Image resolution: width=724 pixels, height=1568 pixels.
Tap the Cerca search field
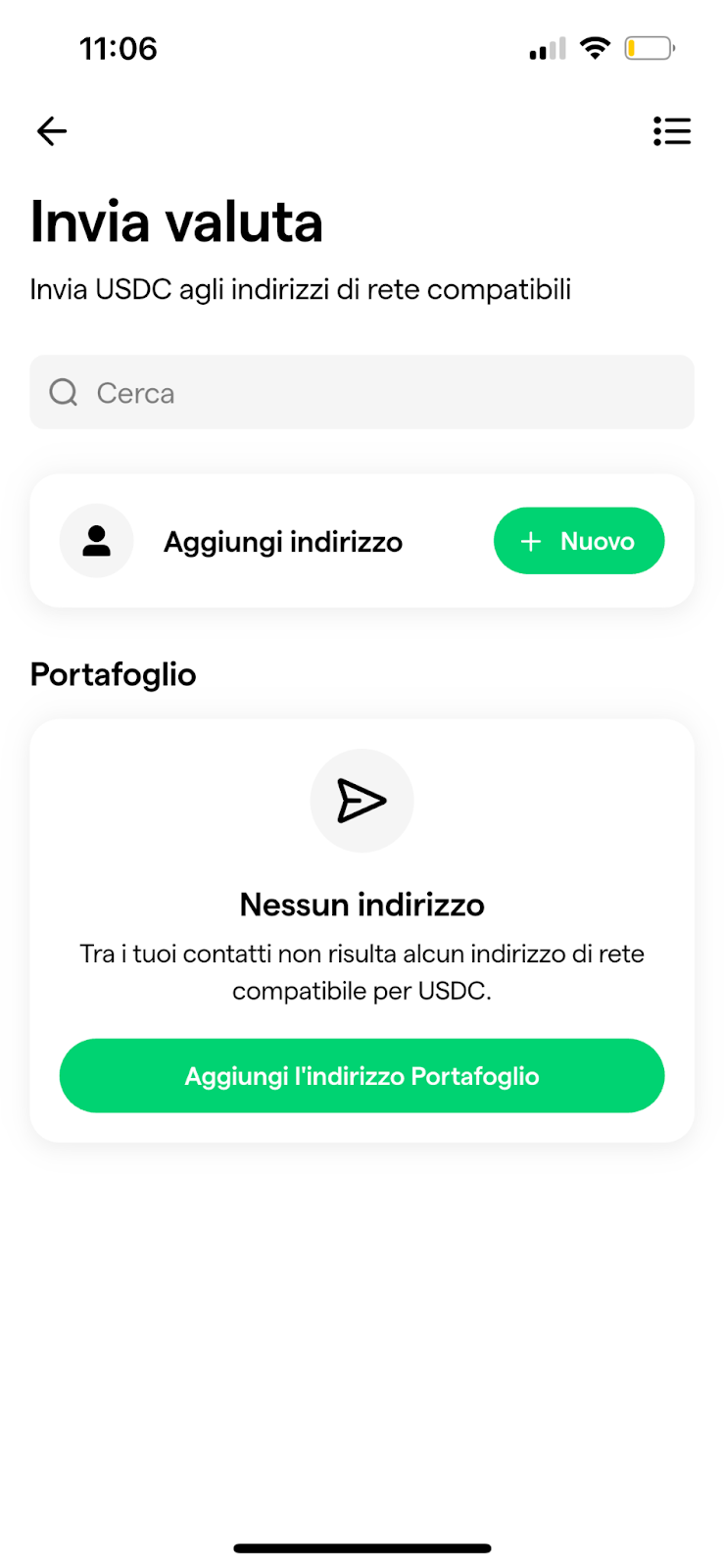[362, 393]
